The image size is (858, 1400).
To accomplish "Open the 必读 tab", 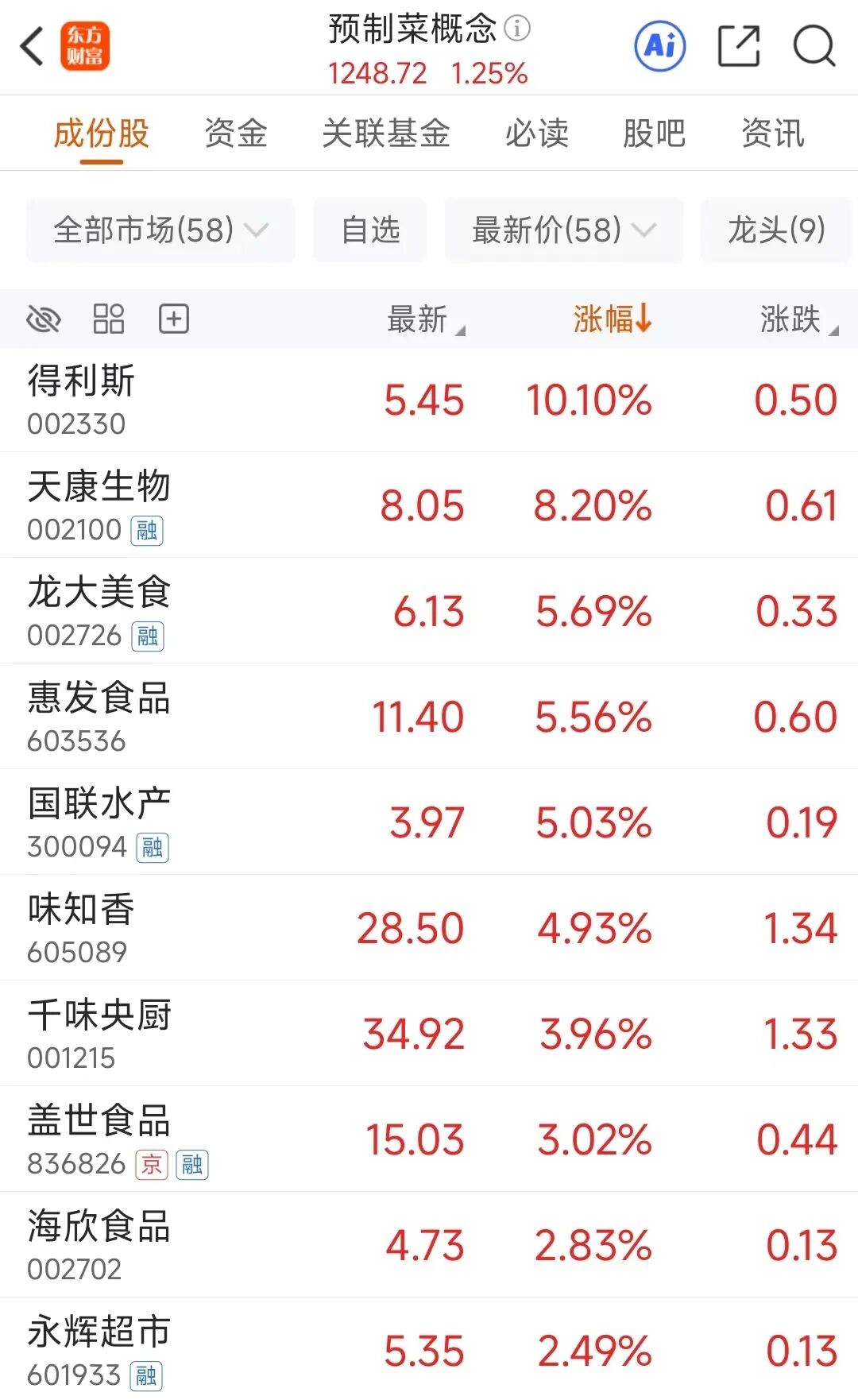I will pos(537,133).
